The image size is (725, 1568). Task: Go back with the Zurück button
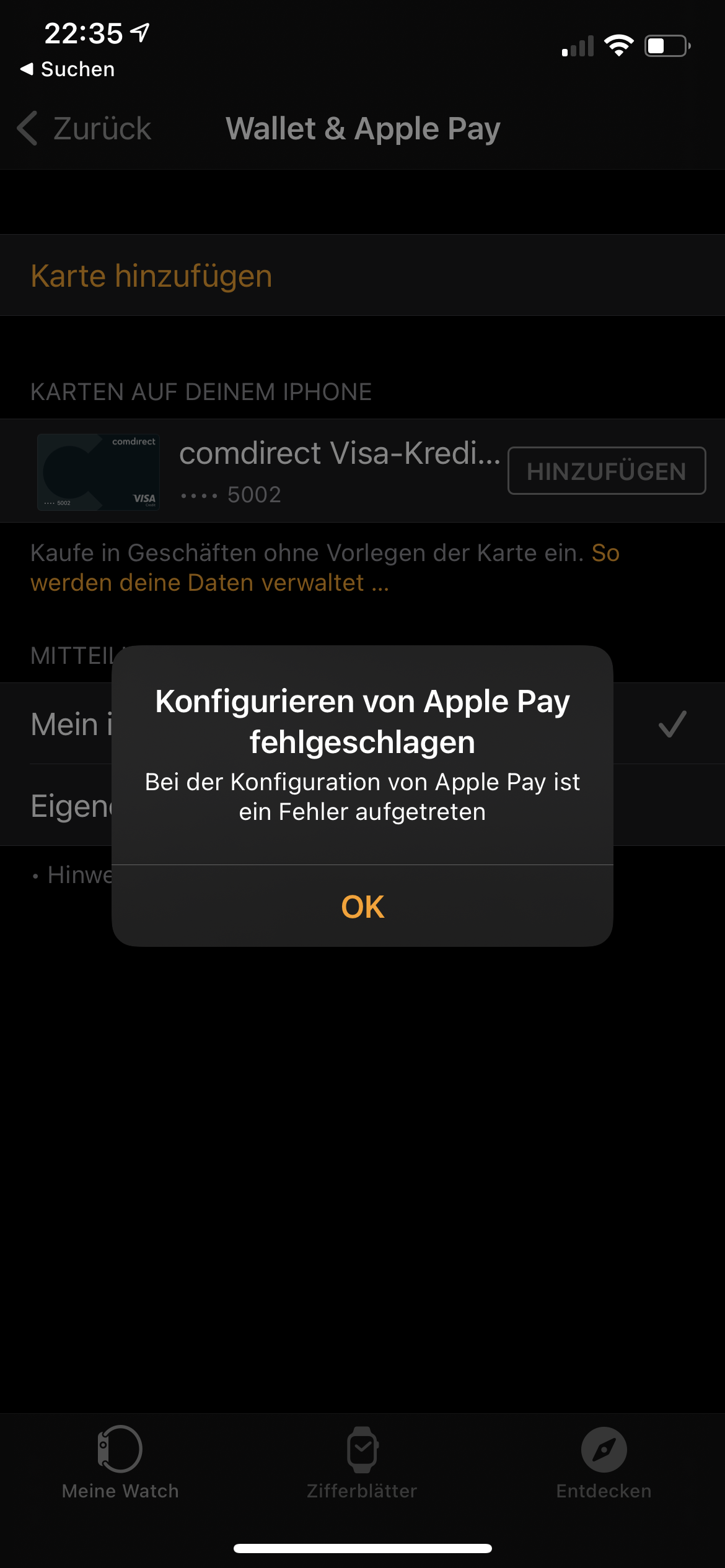(x=85, y=129)
